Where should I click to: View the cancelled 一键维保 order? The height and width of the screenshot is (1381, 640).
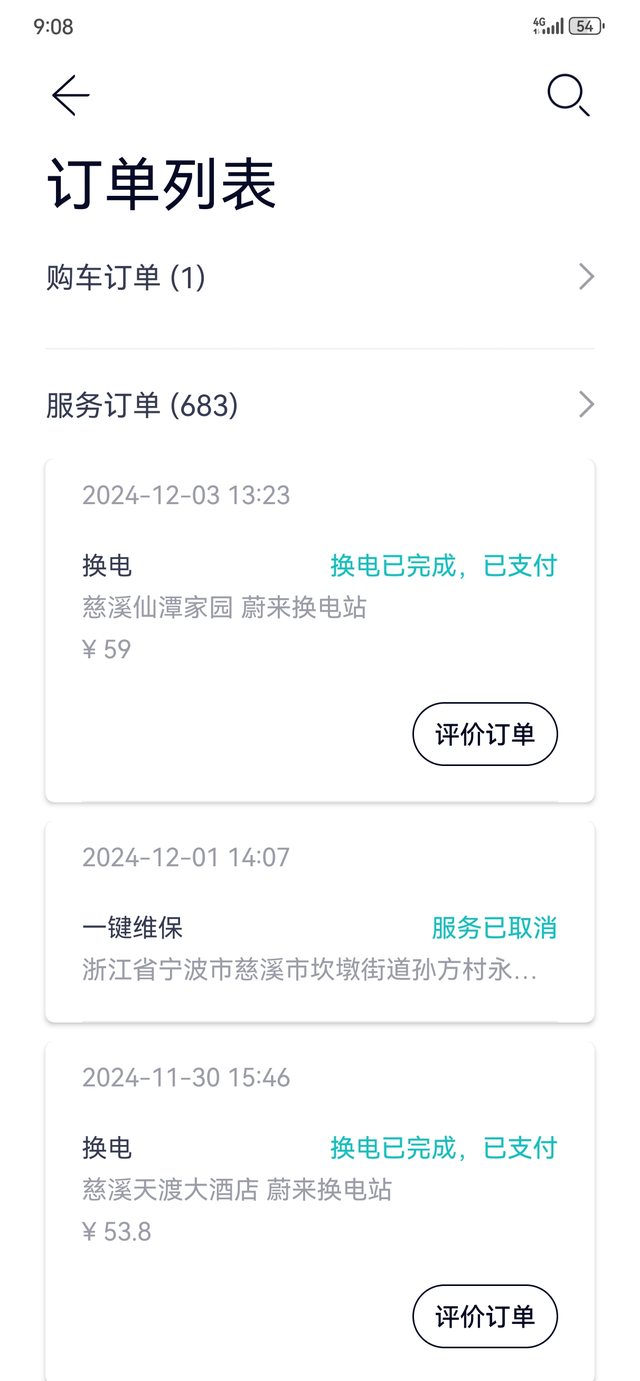(320, 922)
